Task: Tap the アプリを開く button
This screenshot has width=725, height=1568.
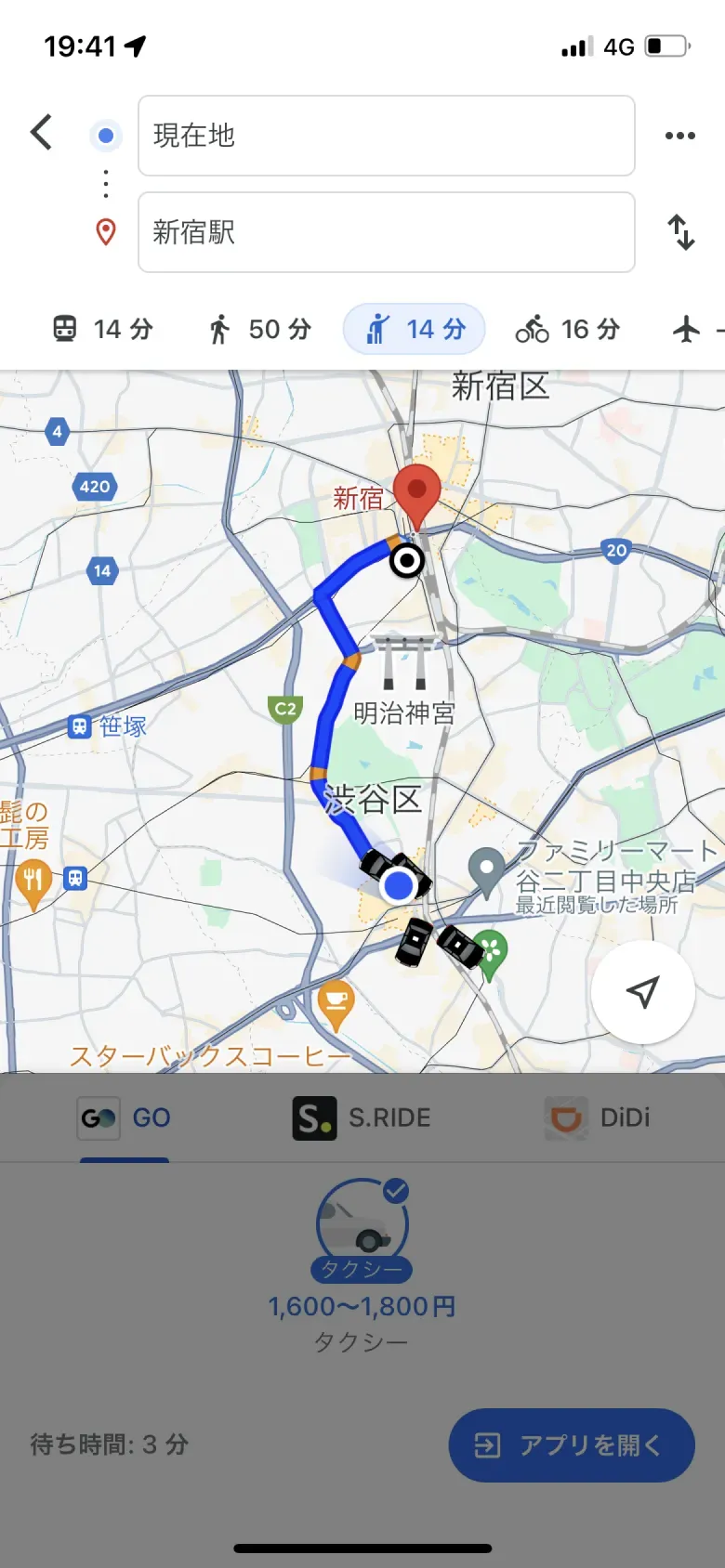Action: 571,1445
